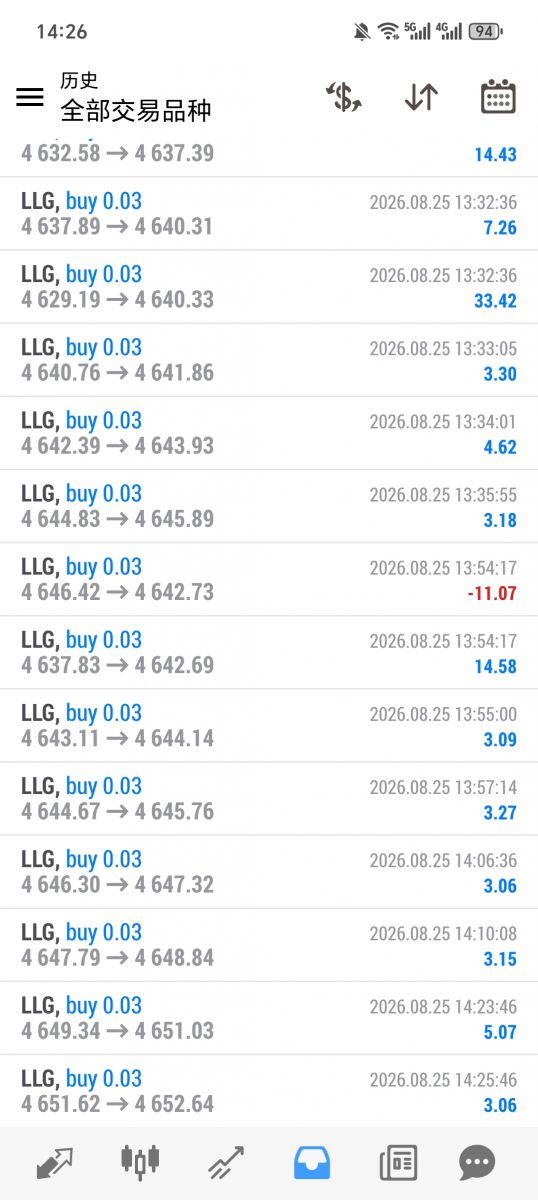Switch to the candlestick Chart tab
Image resolution: width=538 pixels, height=1200 pixels.
tap(140, 1162)
